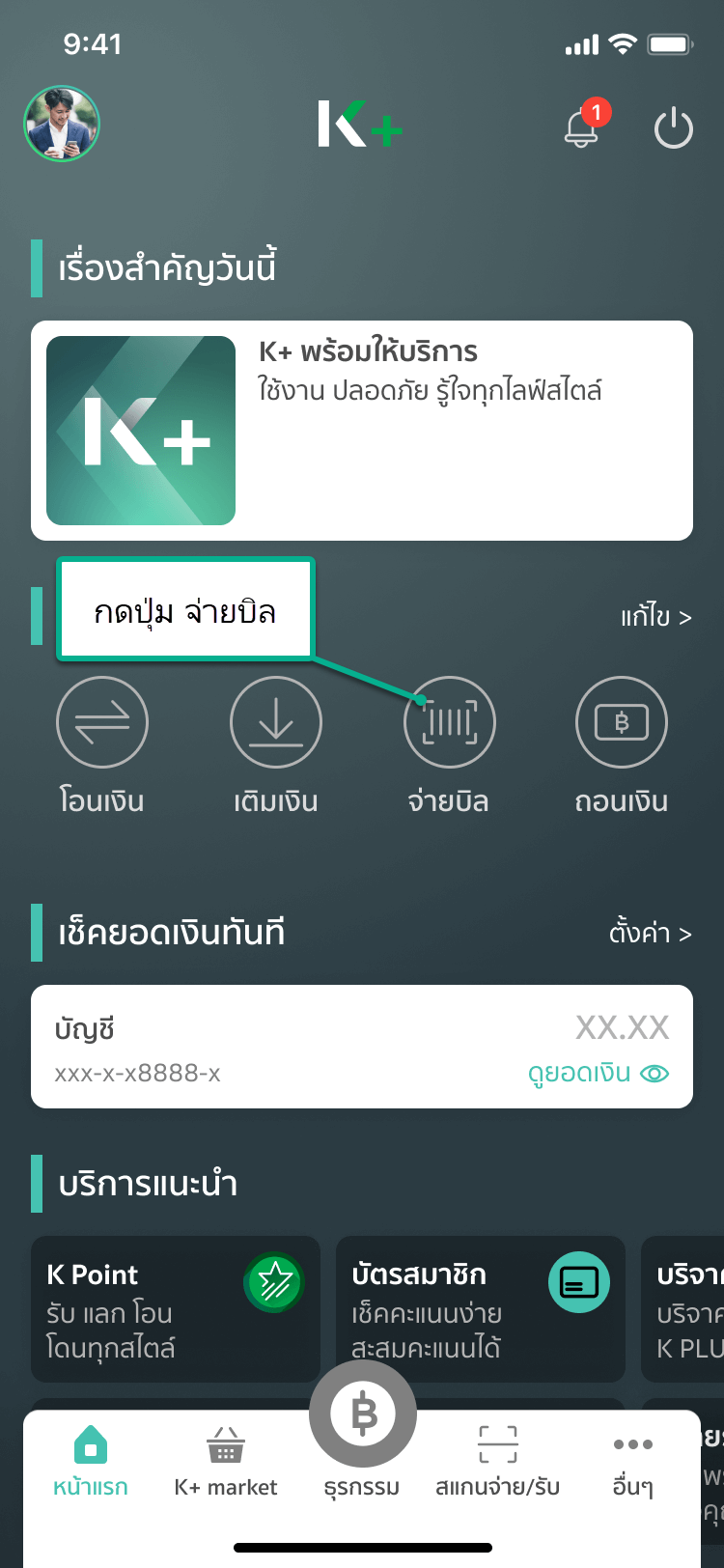Tap the สแกนจ่าย/รับ scan icon

[497, 1443]
